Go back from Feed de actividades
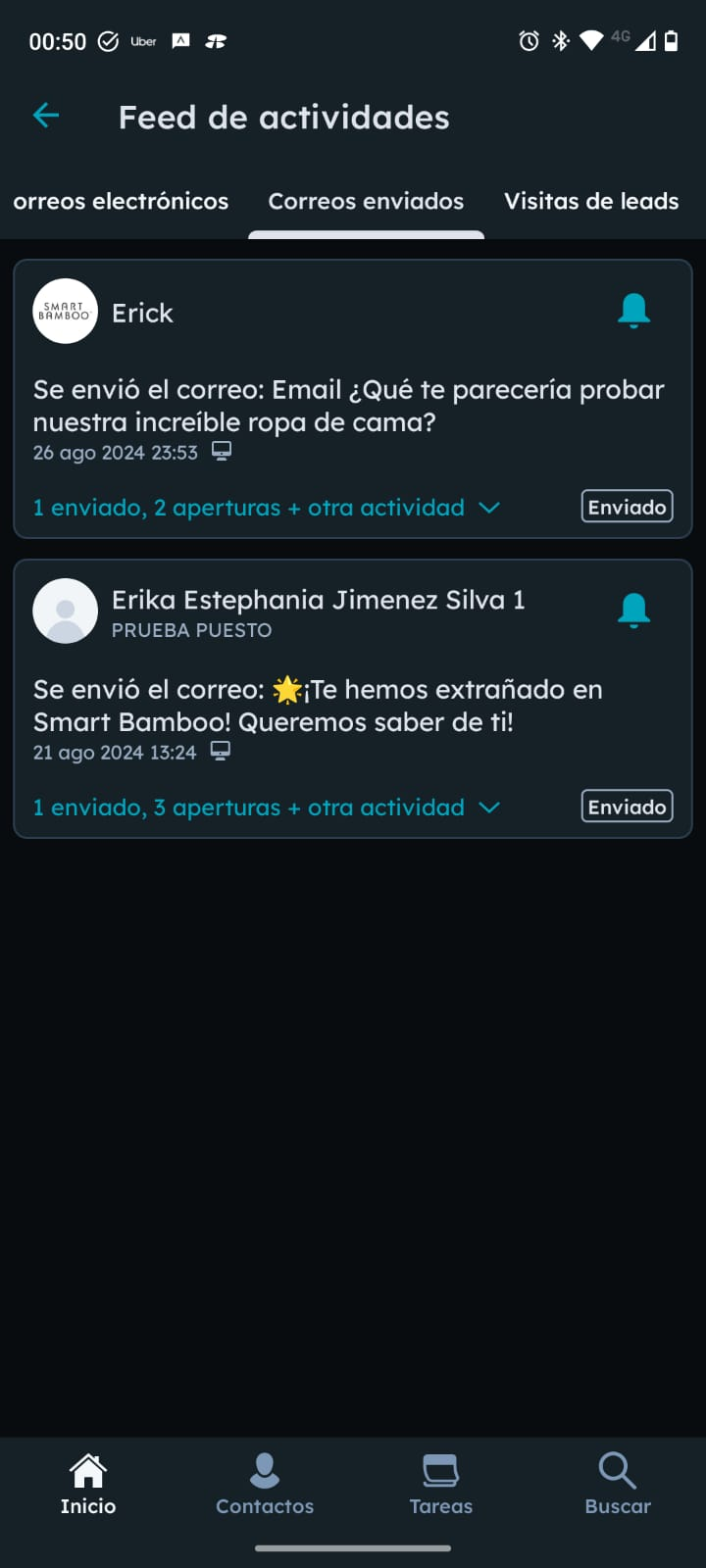The width and height of the screenshot is (706, 1568). [46, 117]
